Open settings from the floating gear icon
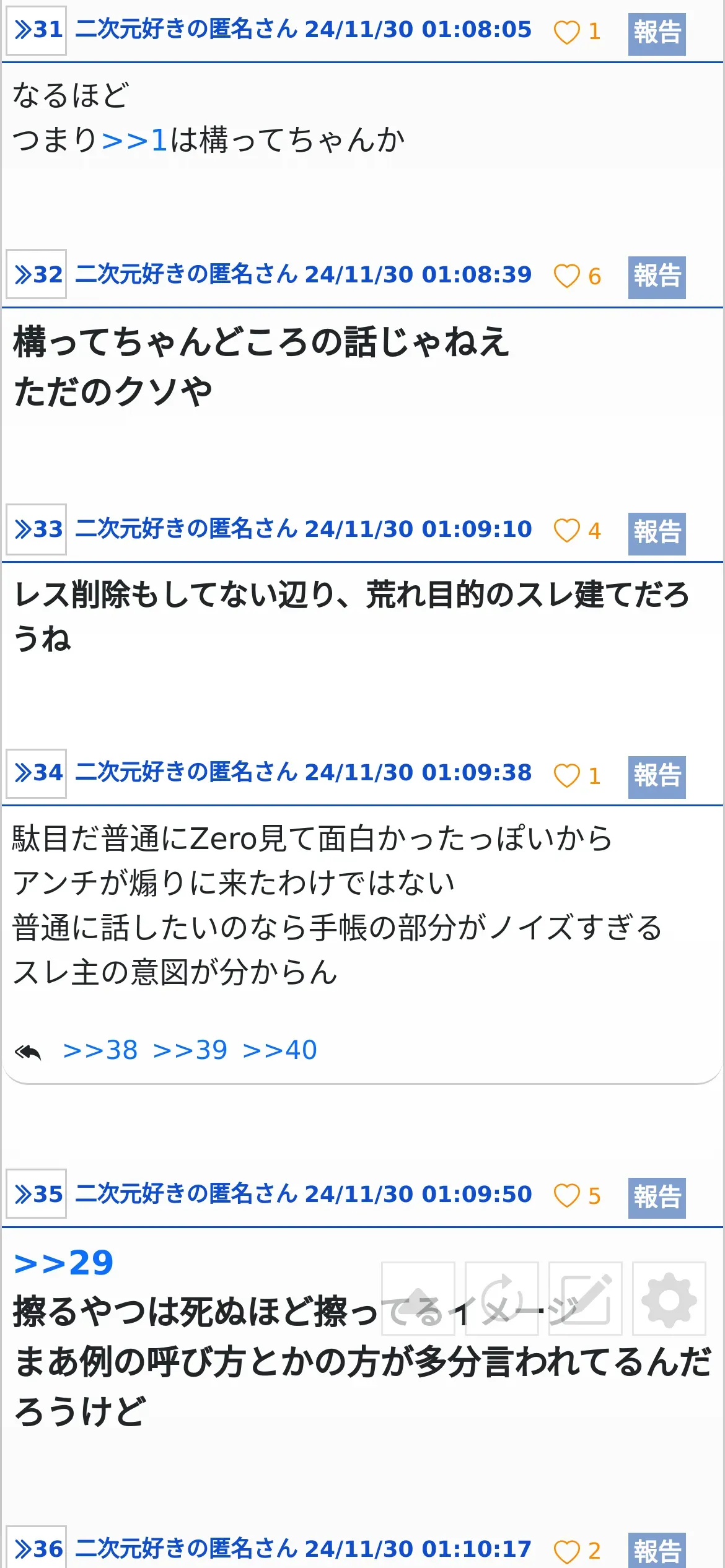The image size is (725, 1568). 669,1299
